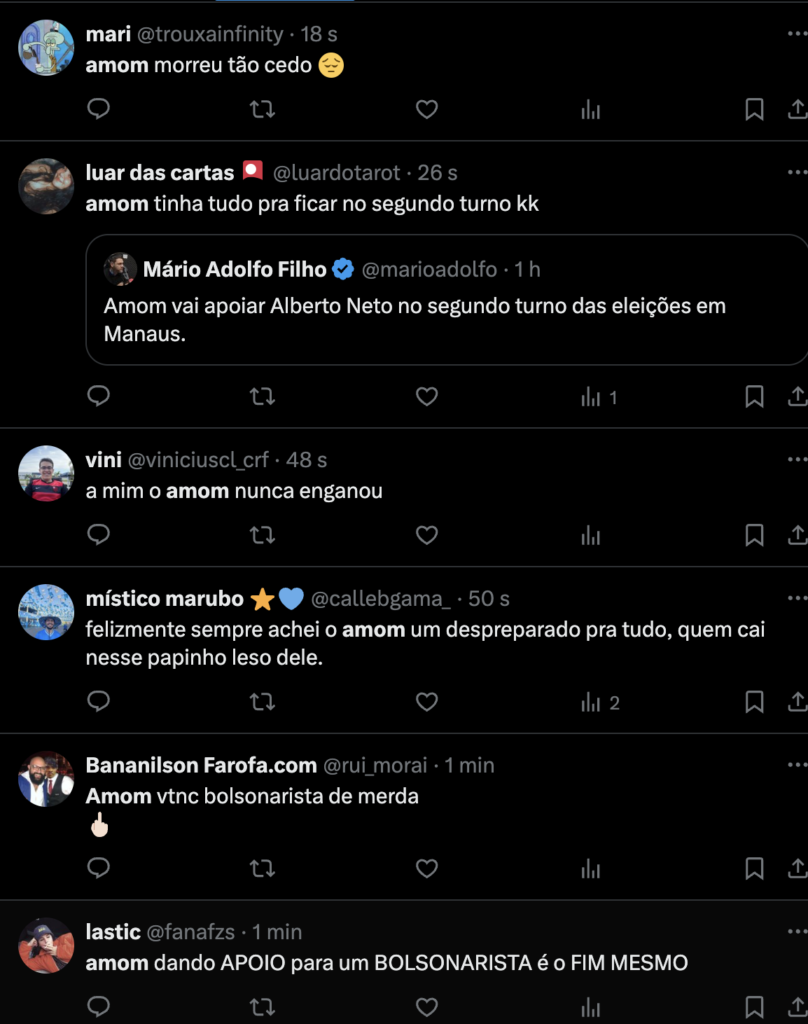Image resolution: width=808 pixels, height=1024 pixels.
Task: Repost mari's tweet
Action: pos(262,109)
